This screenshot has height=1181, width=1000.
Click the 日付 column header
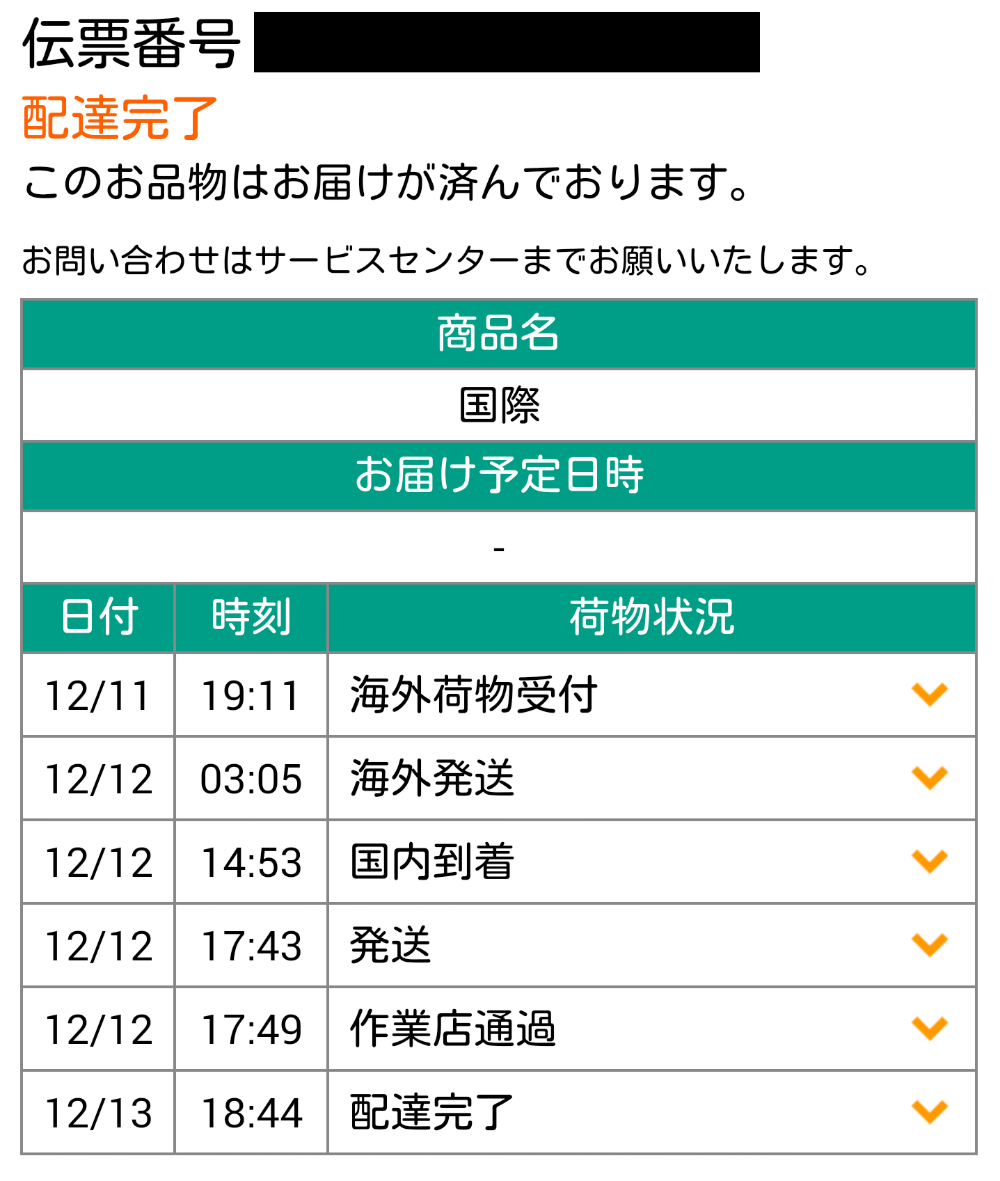tap(97, 617)
